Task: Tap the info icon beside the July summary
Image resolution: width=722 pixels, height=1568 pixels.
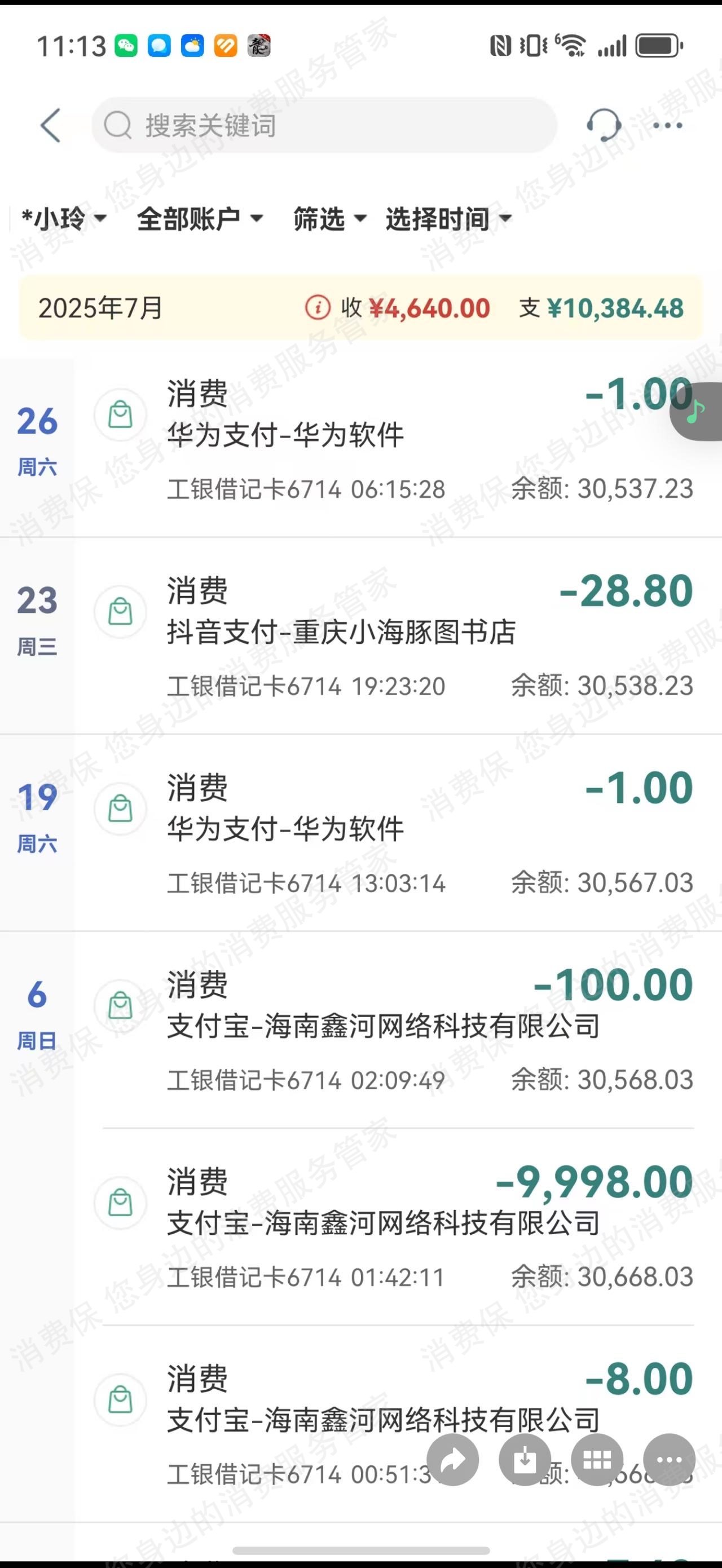Action: (x=317, y=308)
